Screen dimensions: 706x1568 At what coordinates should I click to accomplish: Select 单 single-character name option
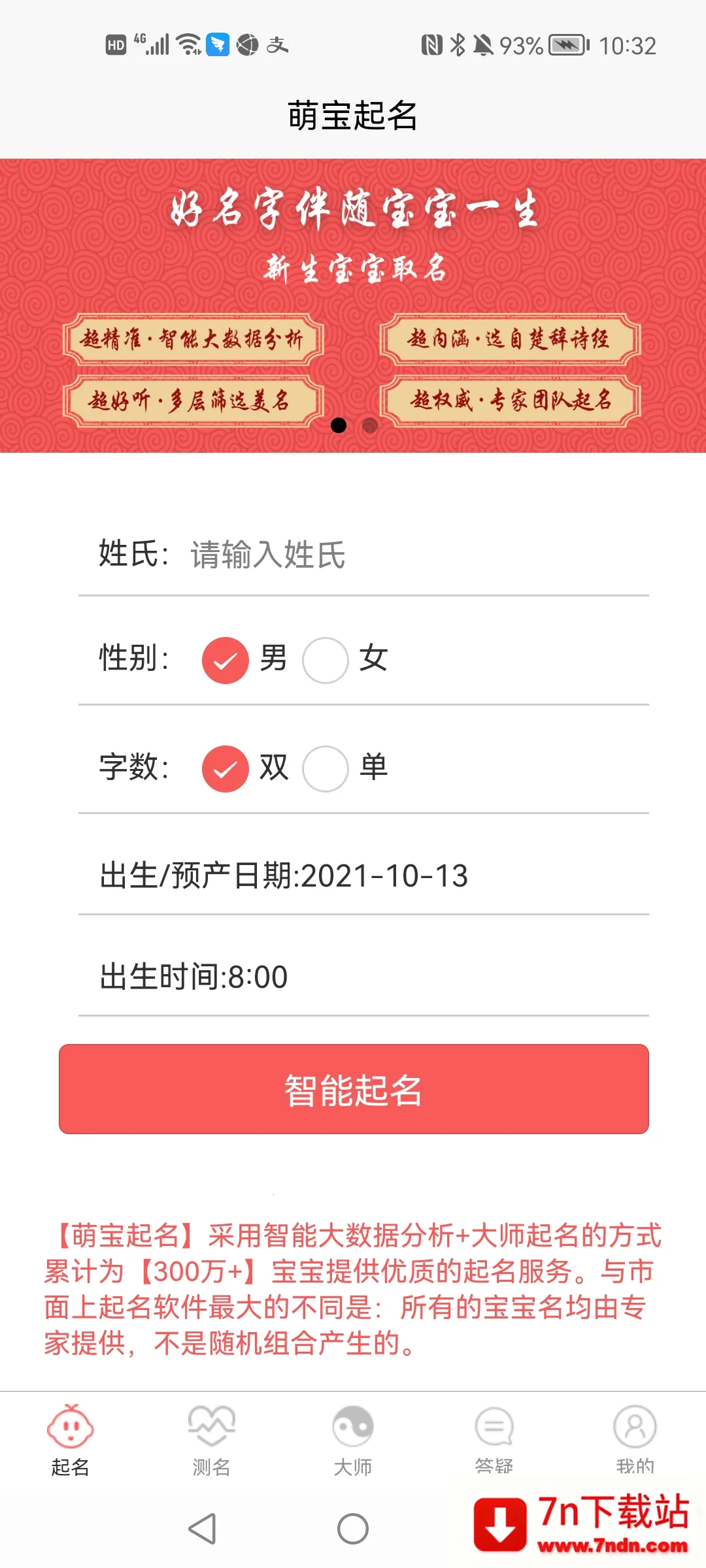(326, 770)
